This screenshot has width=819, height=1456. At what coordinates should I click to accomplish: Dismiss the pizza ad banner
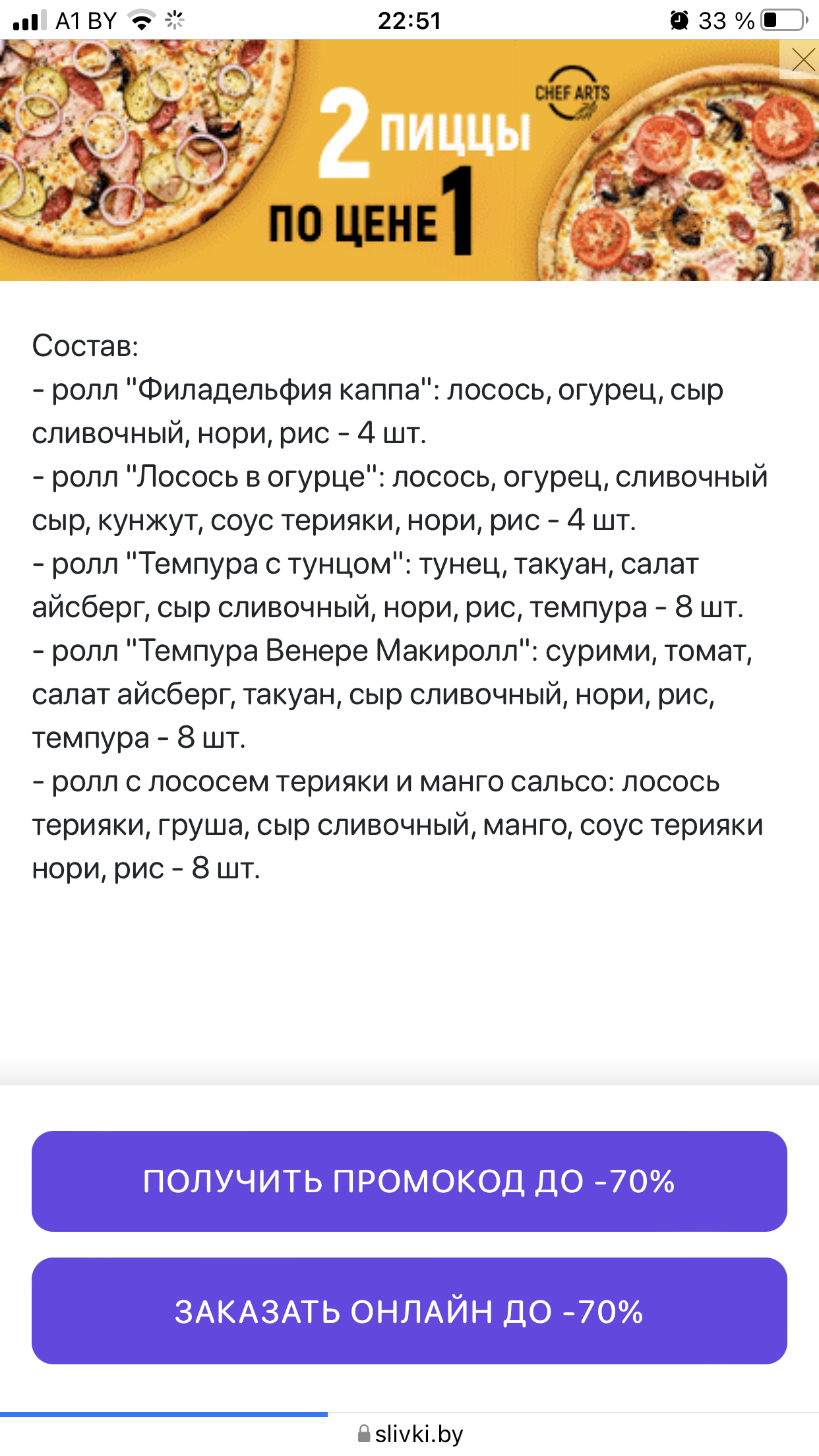pos(801,60)
